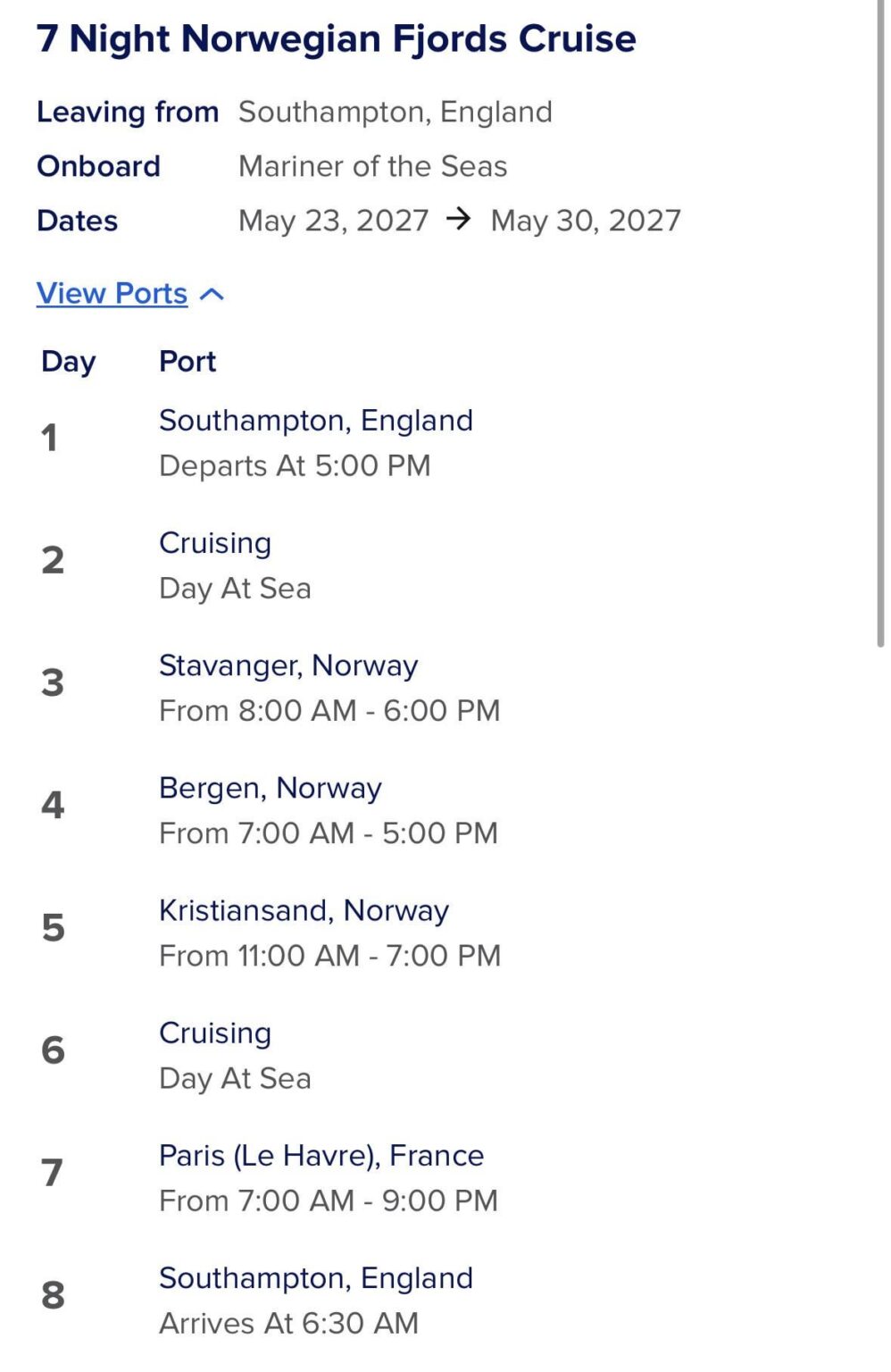Select the cruise title 7 Night Norwegian Fjords
The width and height of the screenshot is (891, 1372).
point(335,38)
